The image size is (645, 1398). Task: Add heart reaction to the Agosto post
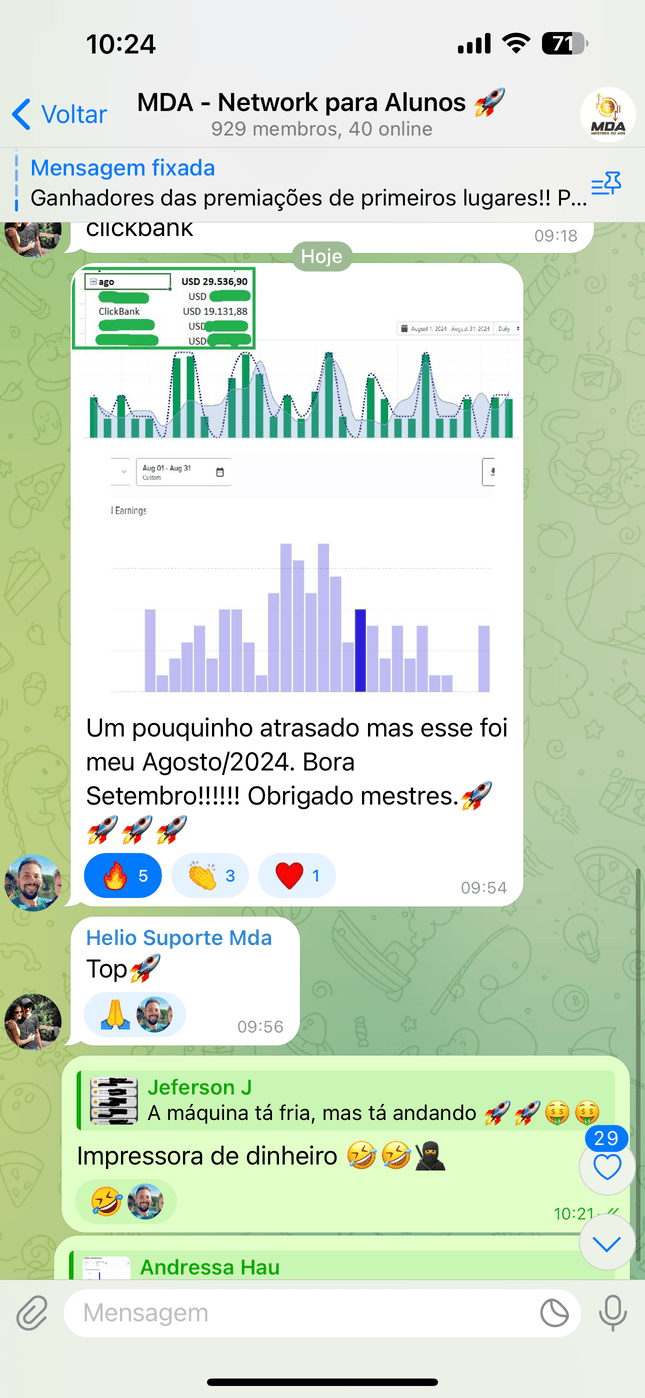(x=297, y=876)
